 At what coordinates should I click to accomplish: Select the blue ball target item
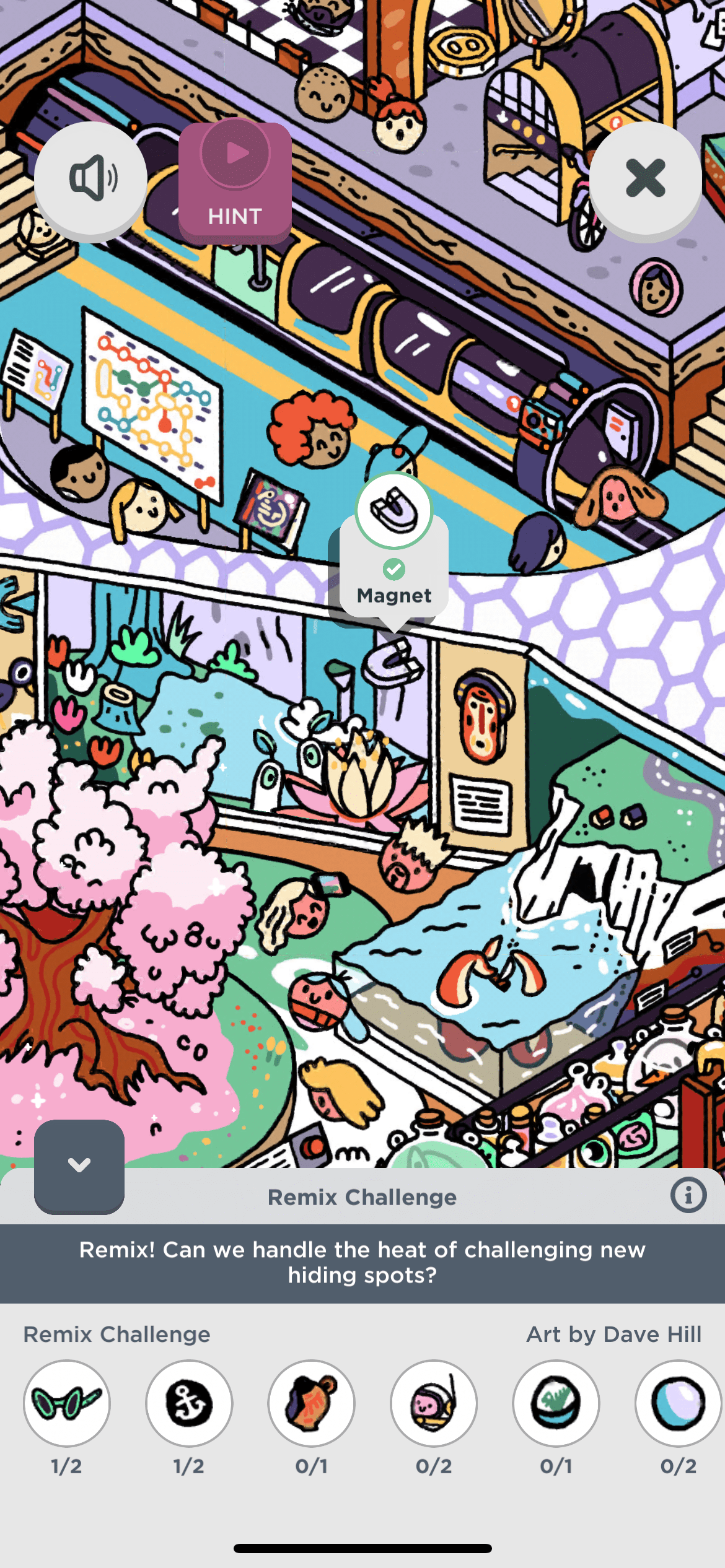coord(678,1403)
